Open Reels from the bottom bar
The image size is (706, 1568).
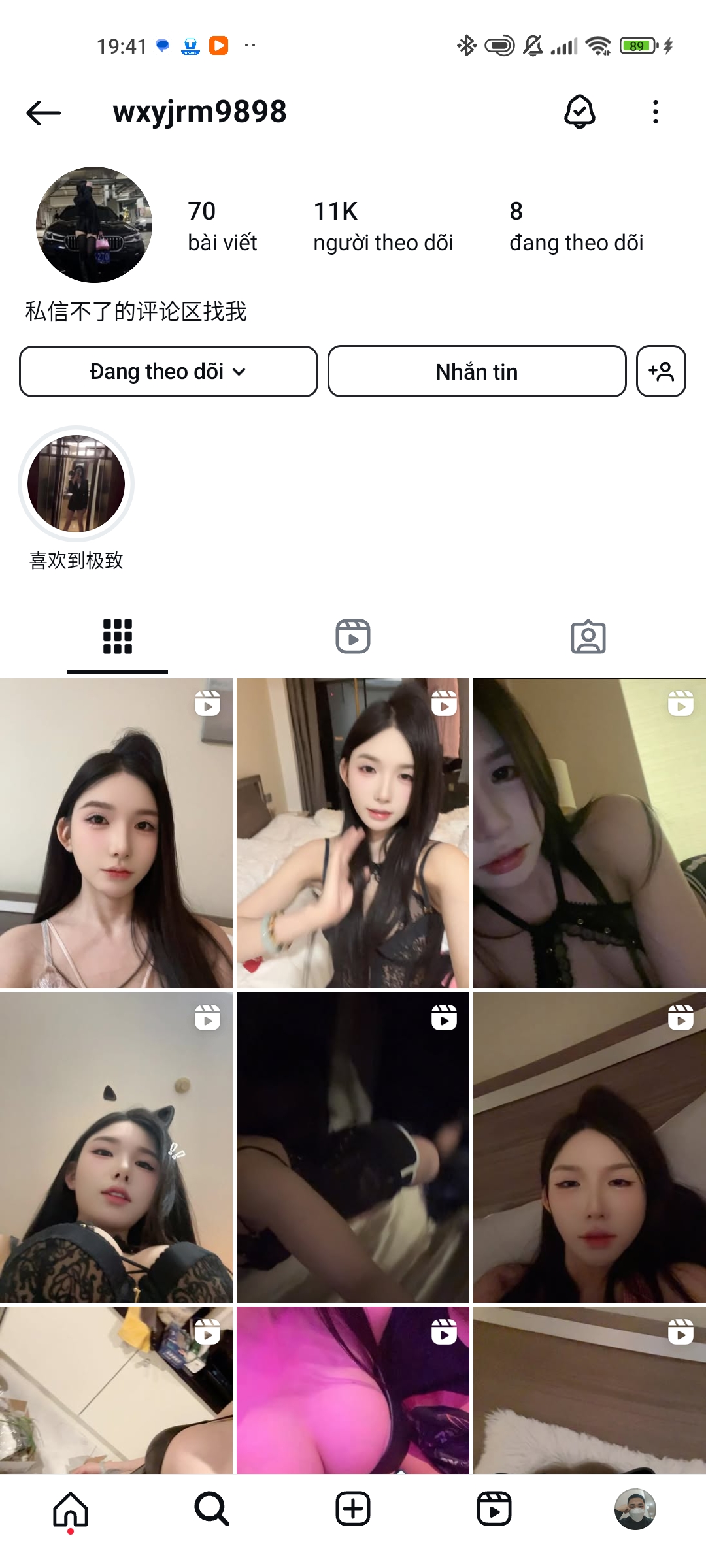[494, 1510]
